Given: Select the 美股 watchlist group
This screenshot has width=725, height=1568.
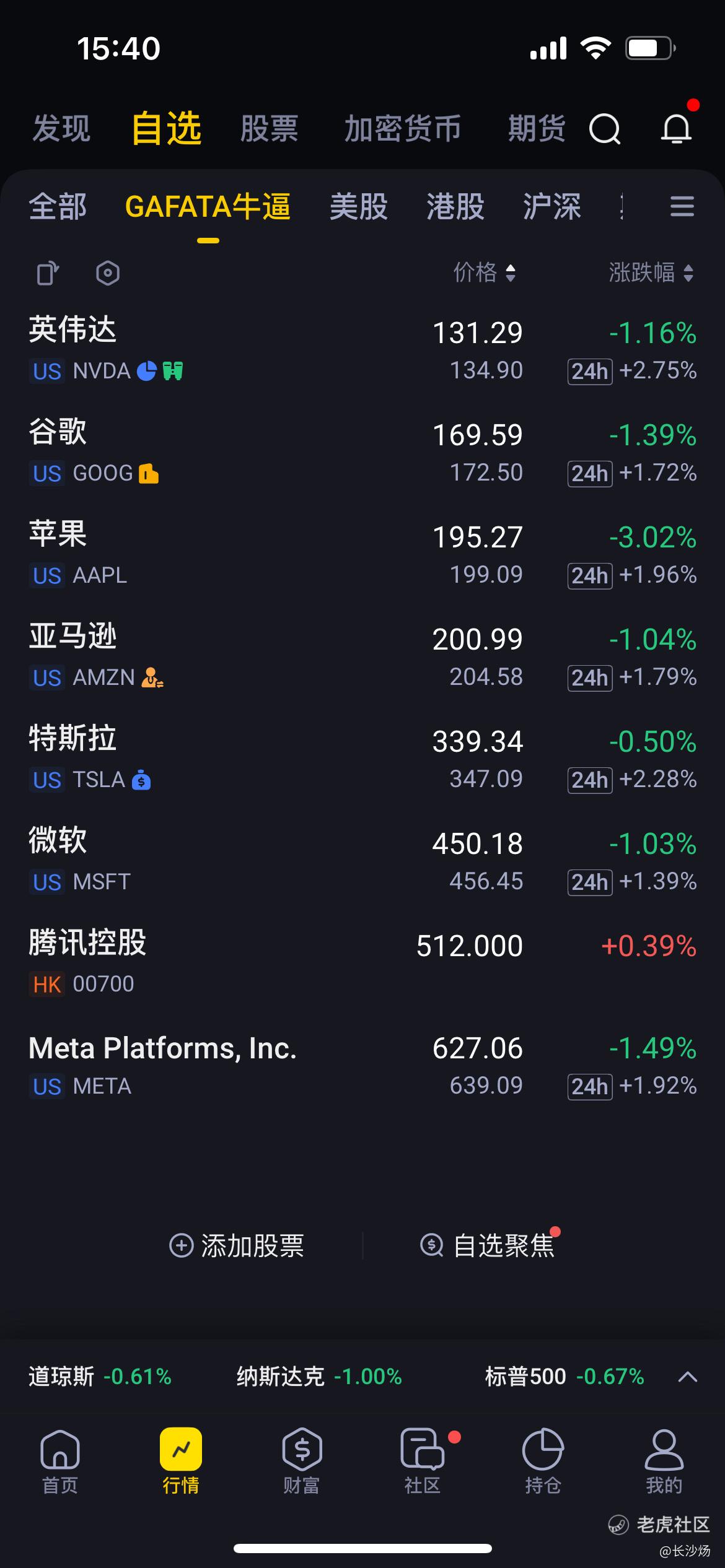Looking at the screenshot, I should click(x=359, y=206).
